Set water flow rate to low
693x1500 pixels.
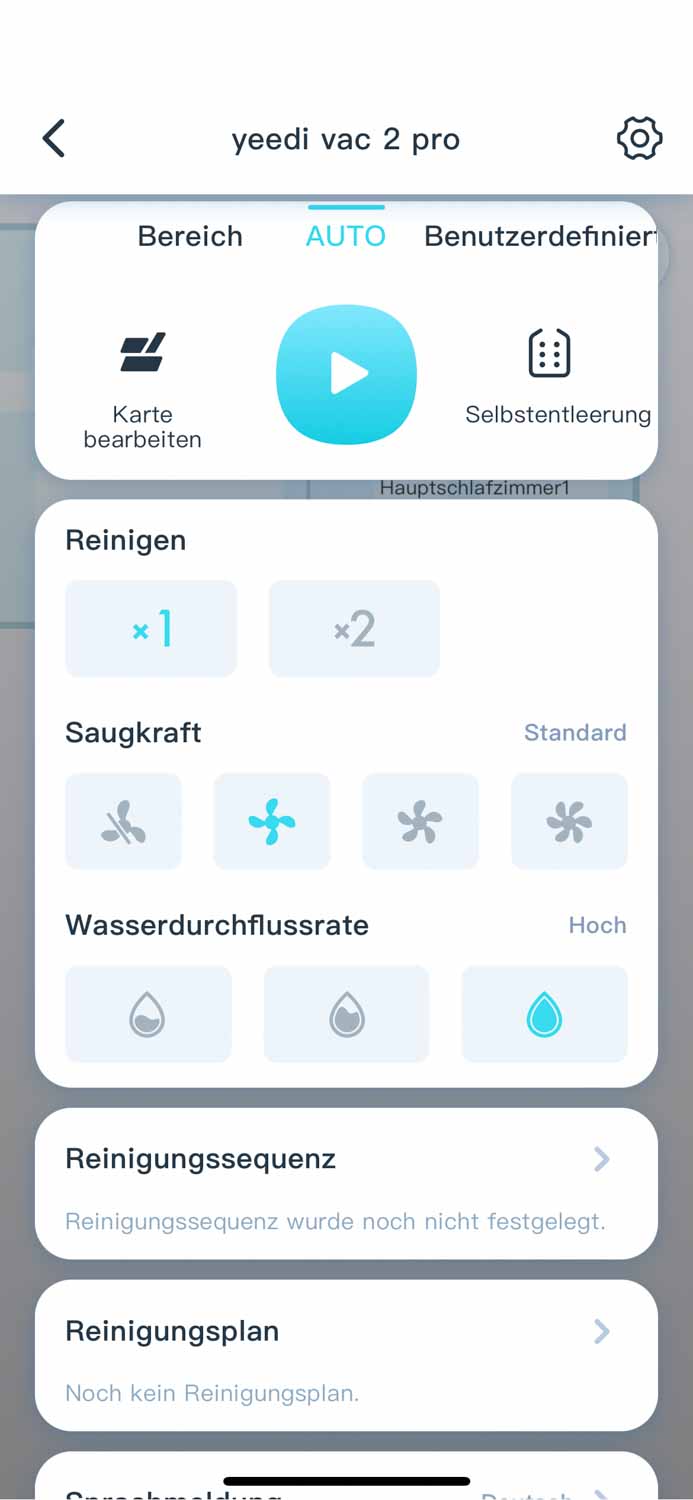click(148, 1014)
